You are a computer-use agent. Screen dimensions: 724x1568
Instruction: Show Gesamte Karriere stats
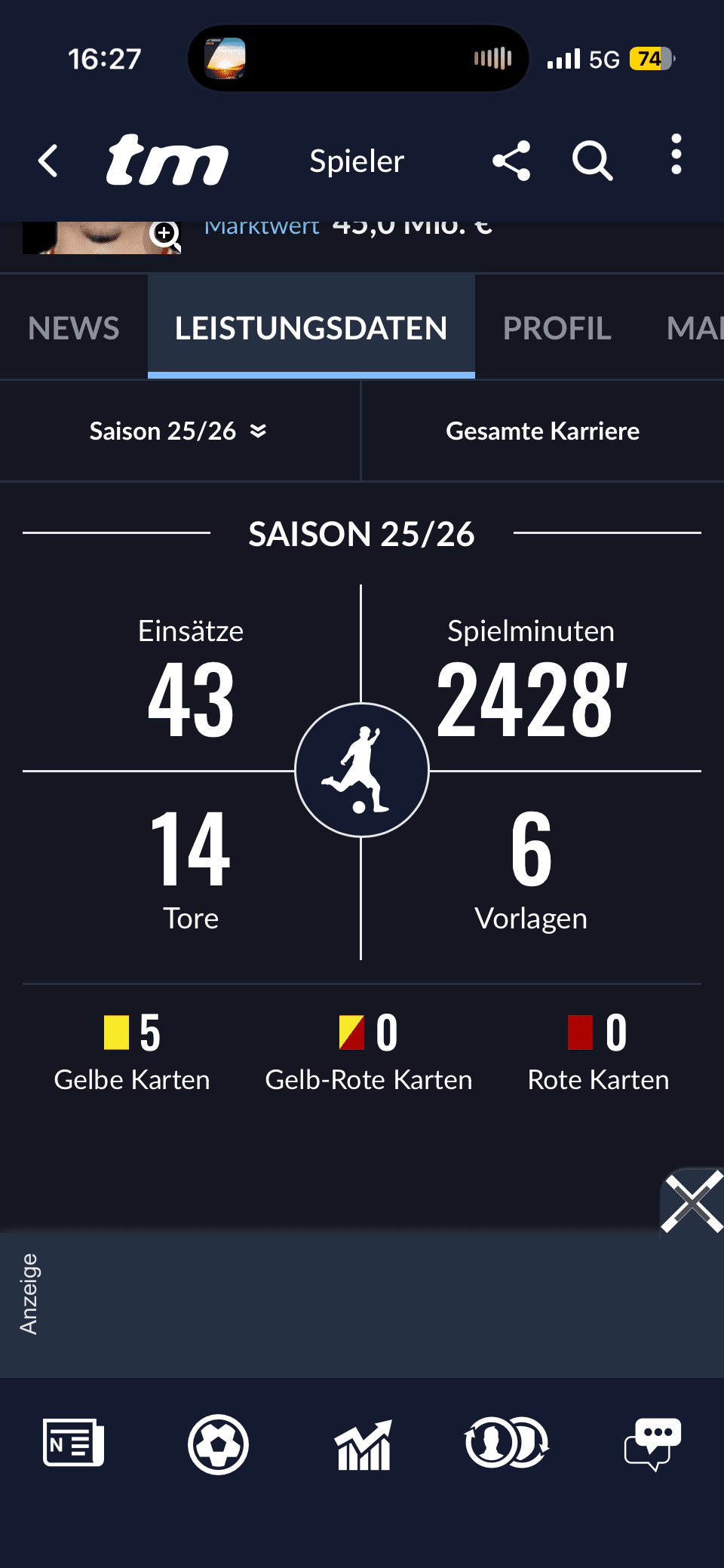click(543, 431)
